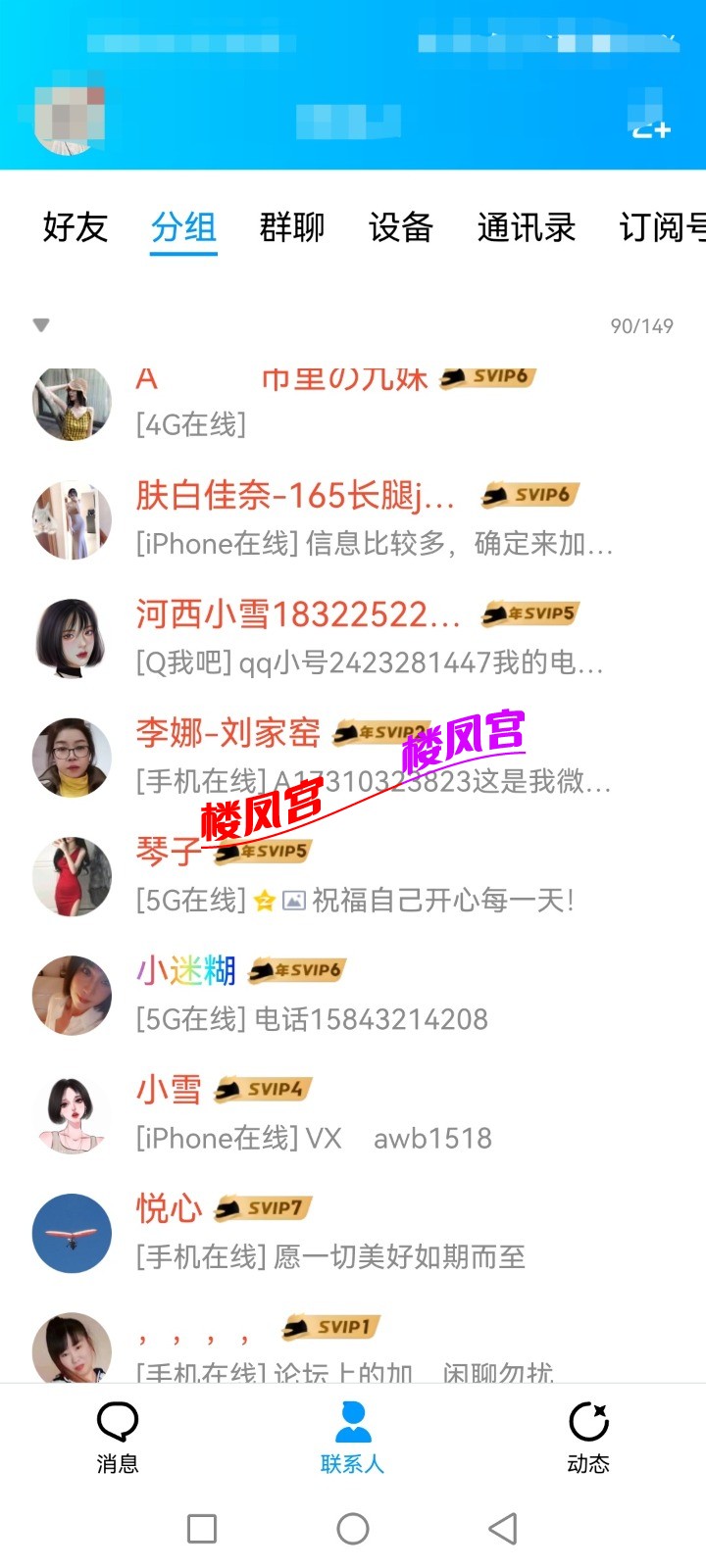
Task: Select the 好友 tab
Action: click(x=76, y=227)
